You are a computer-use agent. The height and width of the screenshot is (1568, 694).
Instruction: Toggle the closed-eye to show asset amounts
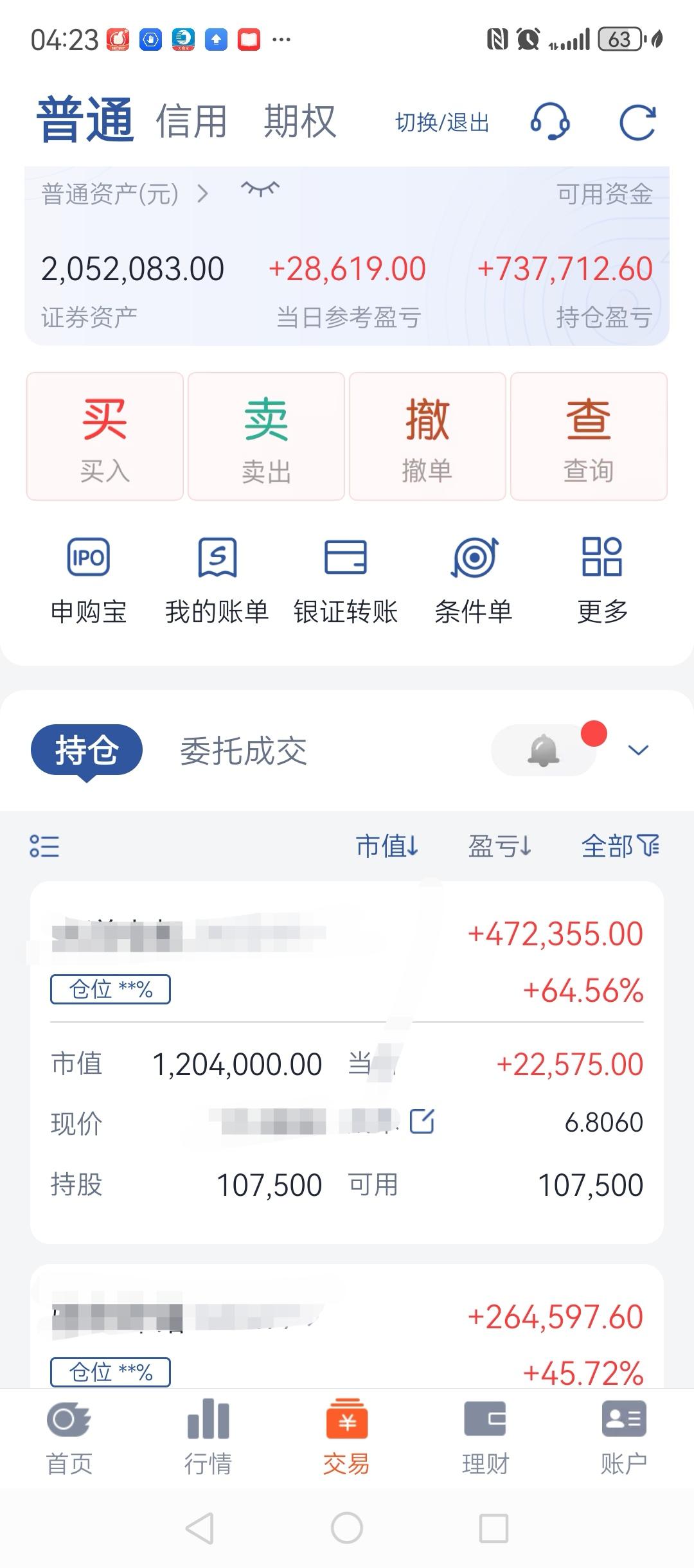point(261,190)
